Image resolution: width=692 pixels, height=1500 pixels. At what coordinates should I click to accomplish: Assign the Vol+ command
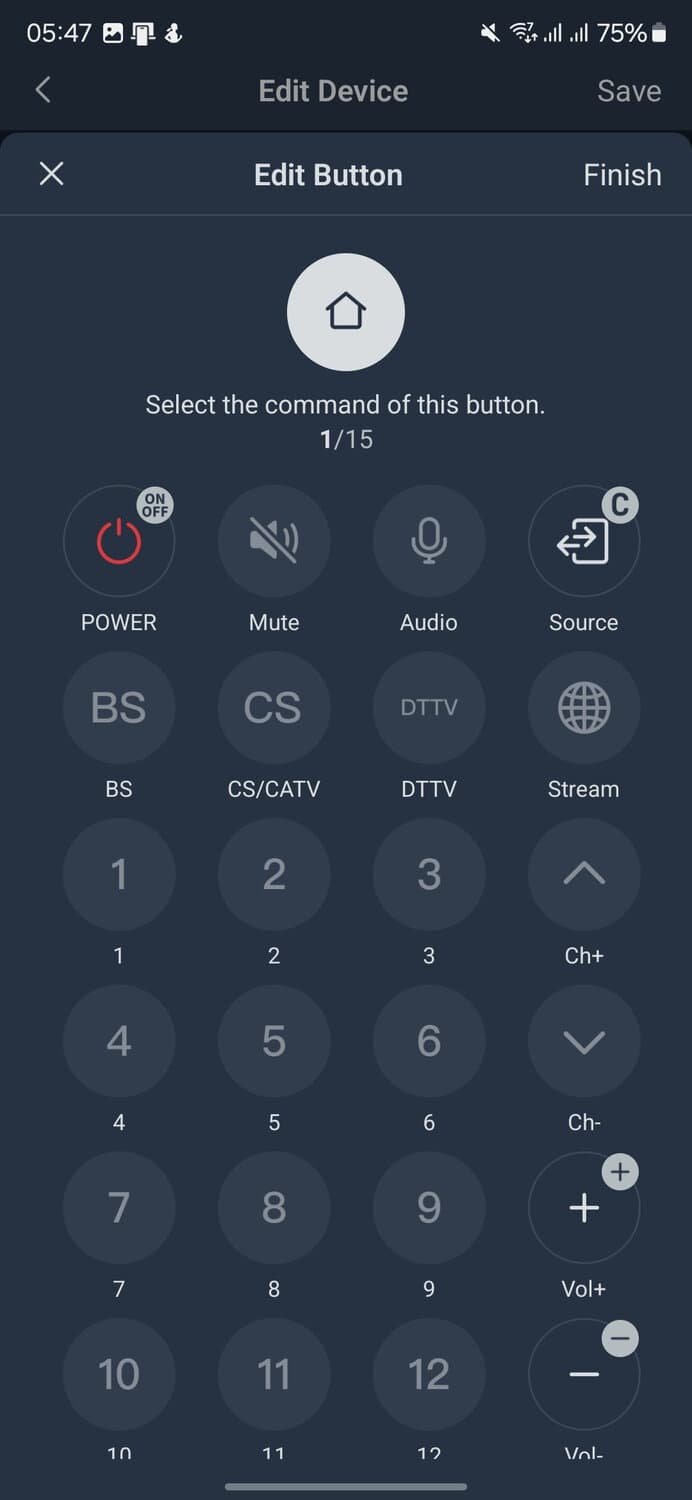pos(583,1207)
